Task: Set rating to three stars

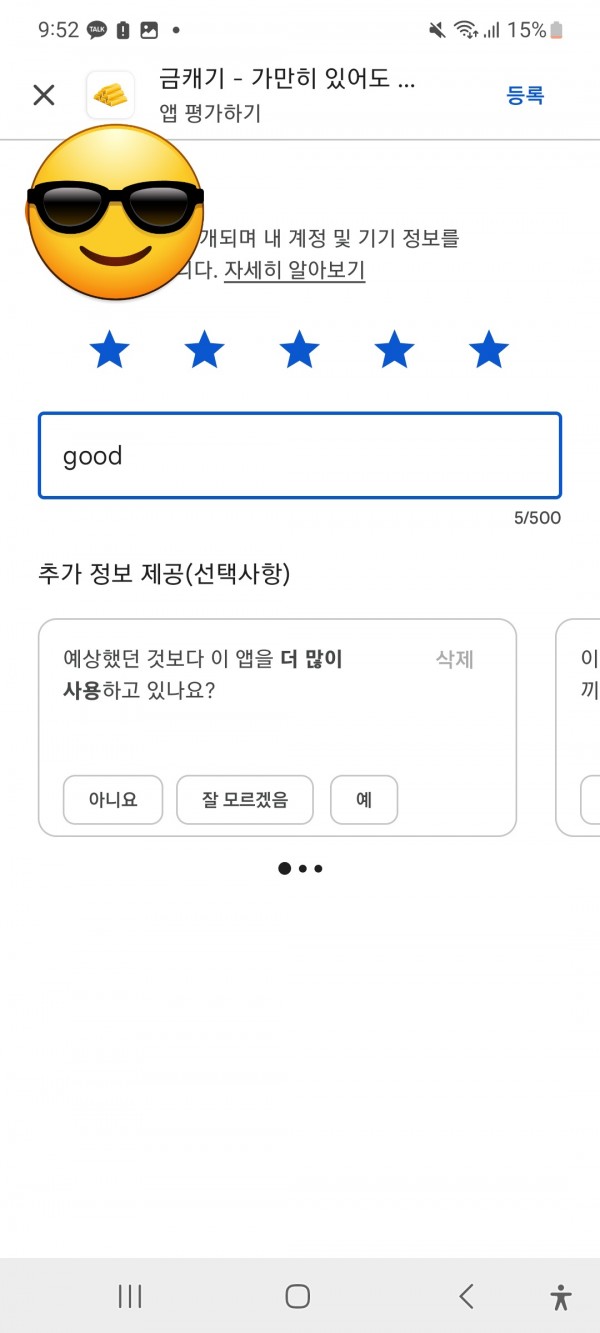Action: pos(299,351)
